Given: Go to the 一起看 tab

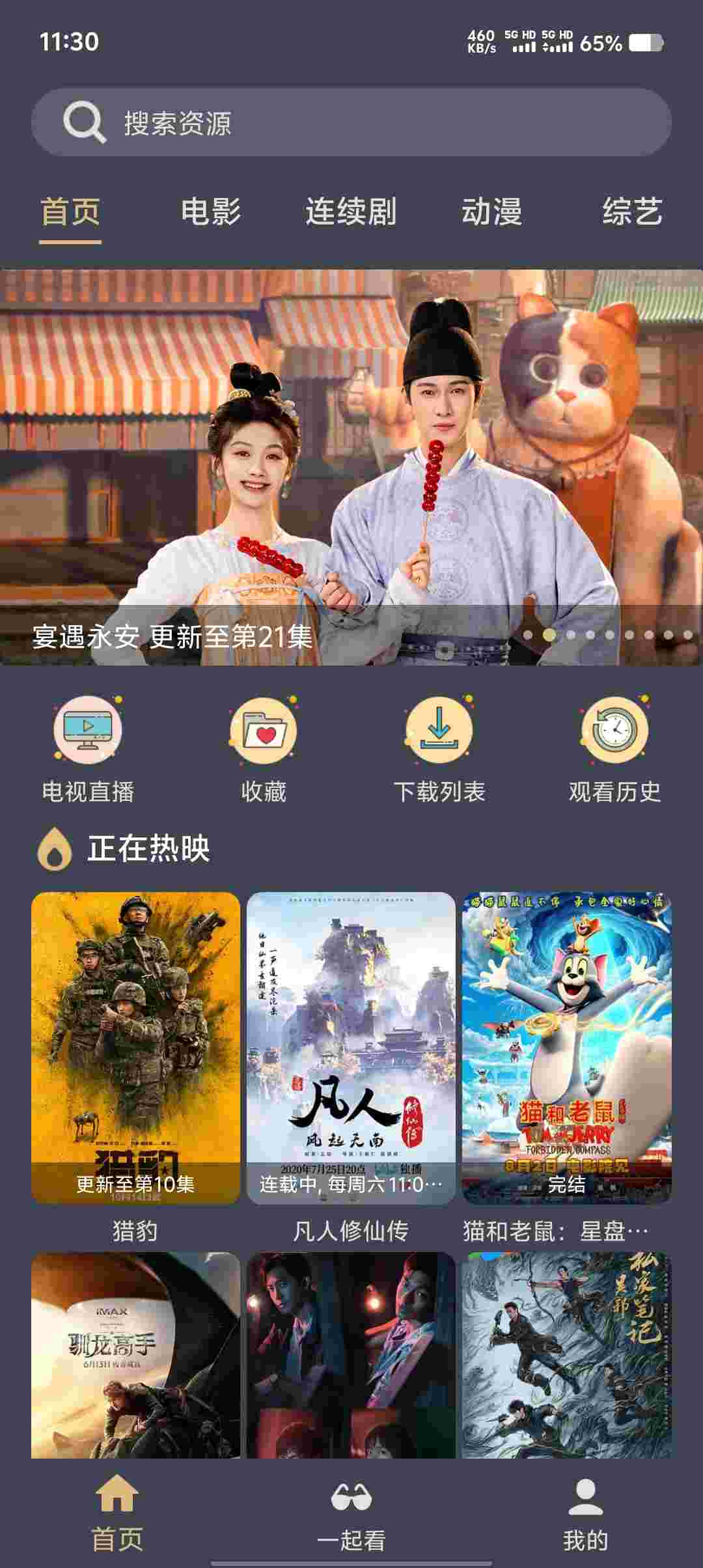Looking at the screenshot, I should (351, 1515).
